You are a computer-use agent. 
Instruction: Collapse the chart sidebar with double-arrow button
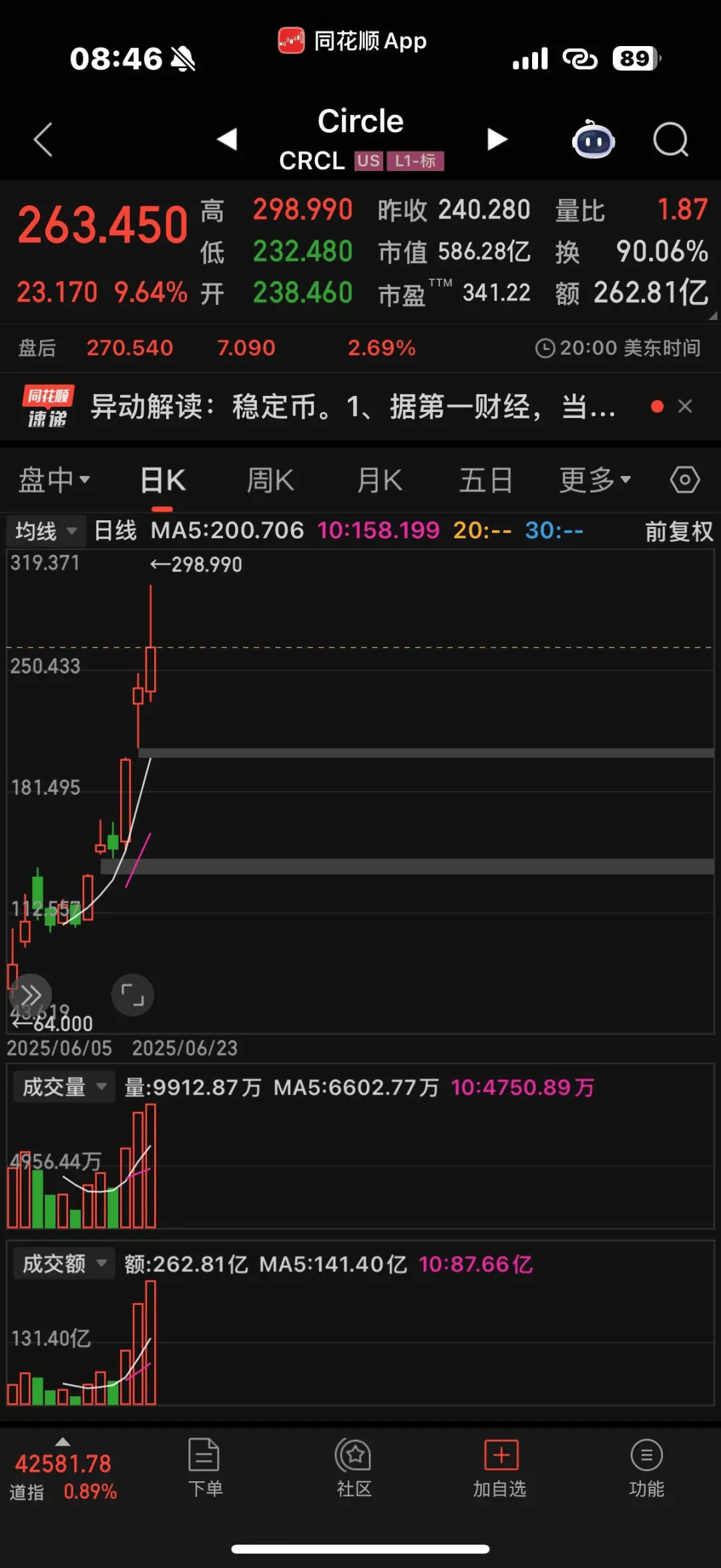pos(31,995)
